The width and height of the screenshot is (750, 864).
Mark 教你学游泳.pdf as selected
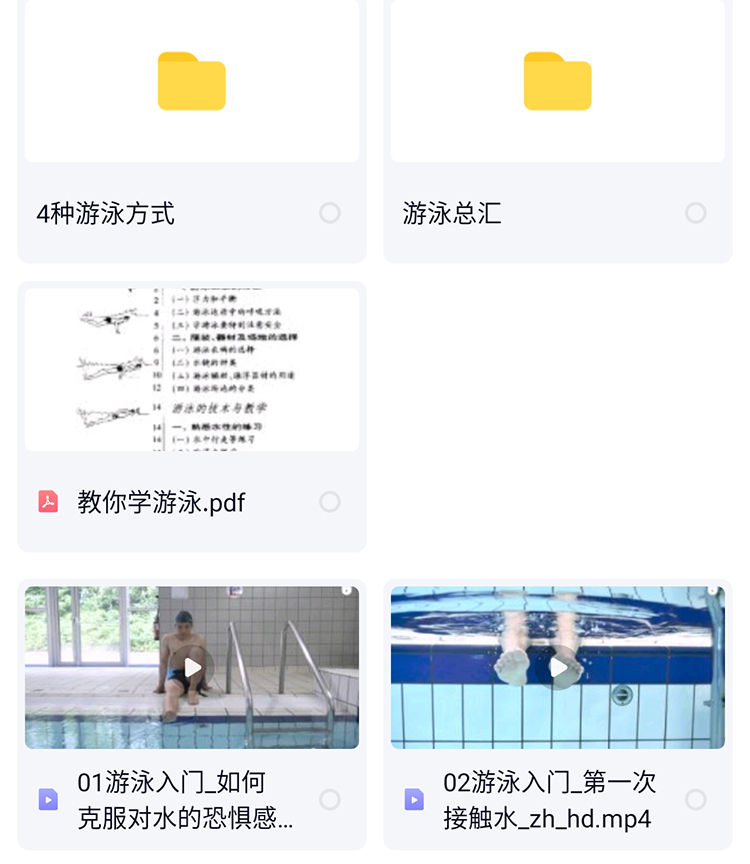pos(330,502)
